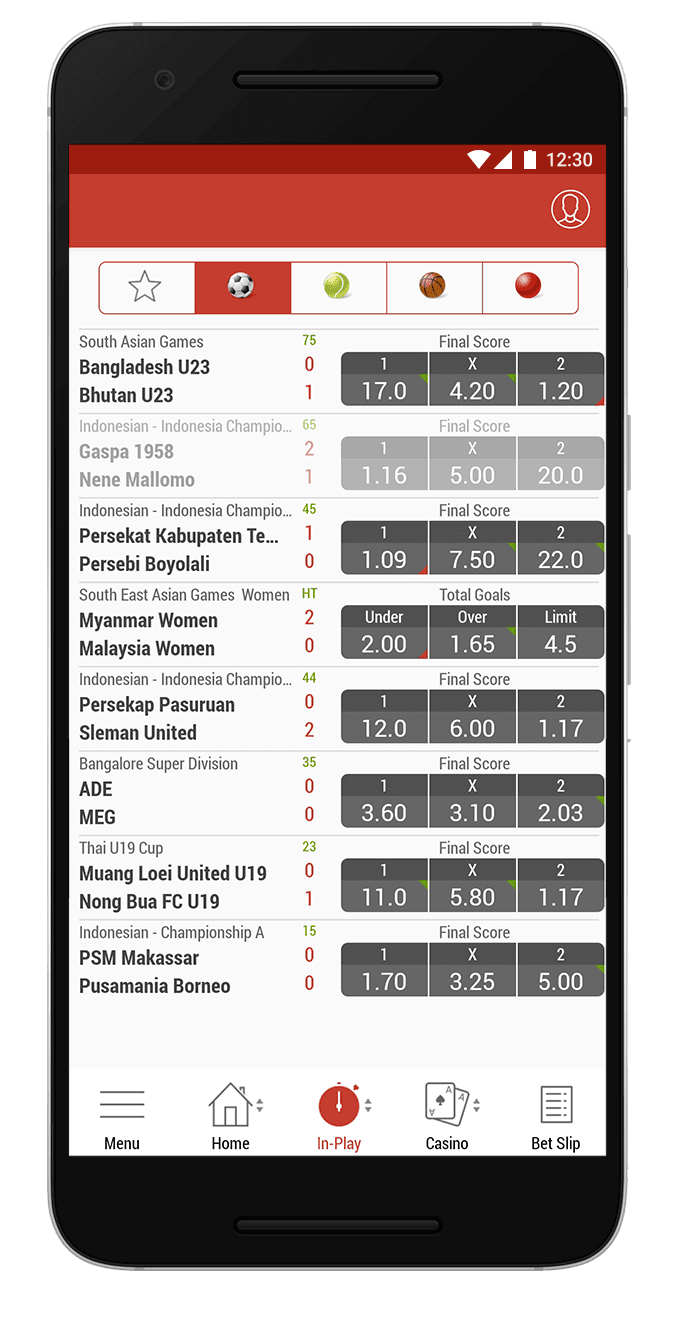Back PSM Makassar to win at 1.70
678x1317 pixels.
pyautogui.click(x=384, y=971)
